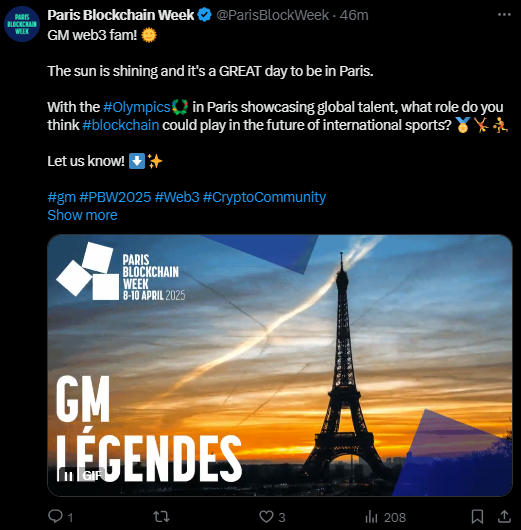
Task: Open the tweet's three-dot overflow menu
Action: coord(504,15)
